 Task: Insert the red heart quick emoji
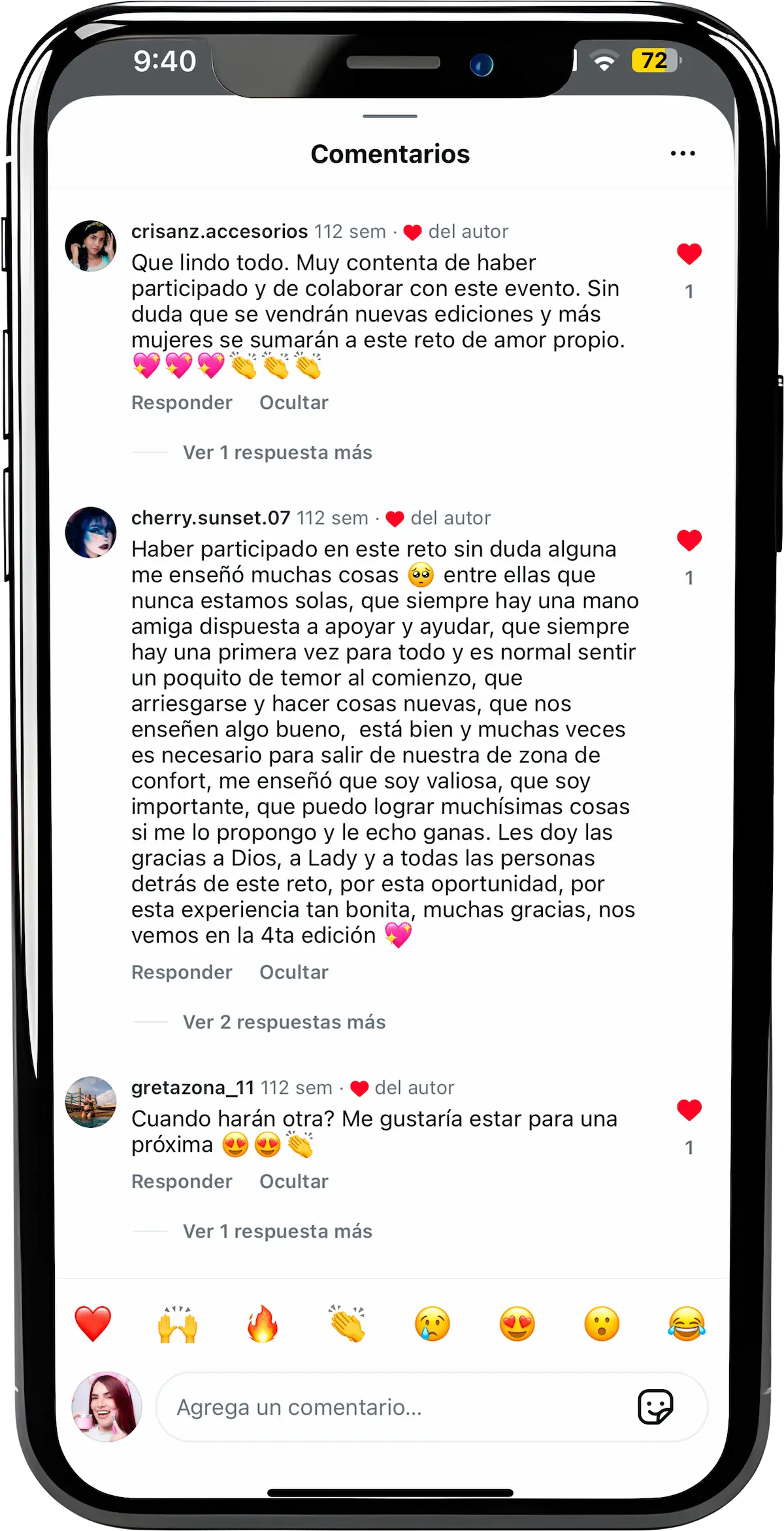pyautogui.click(x=93, y=1324)
